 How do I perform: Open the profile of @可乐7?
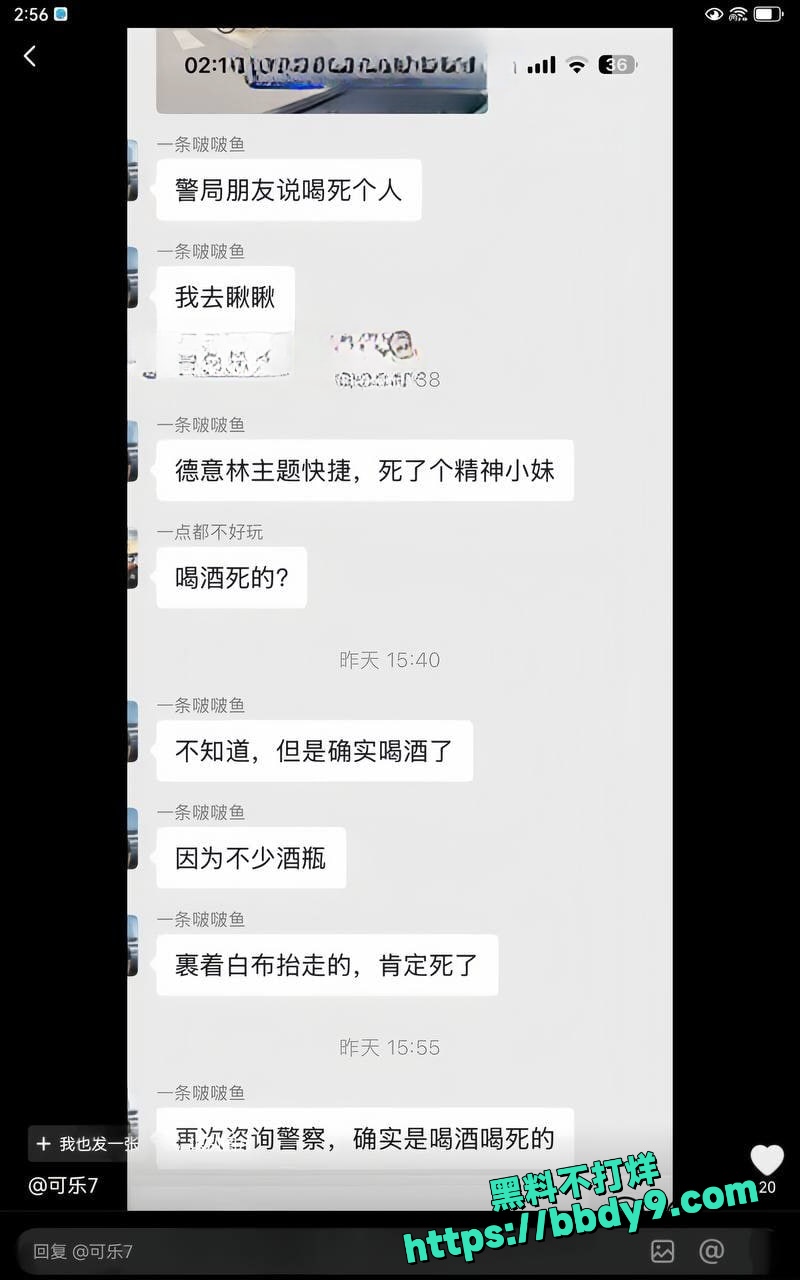[63, 1186]
